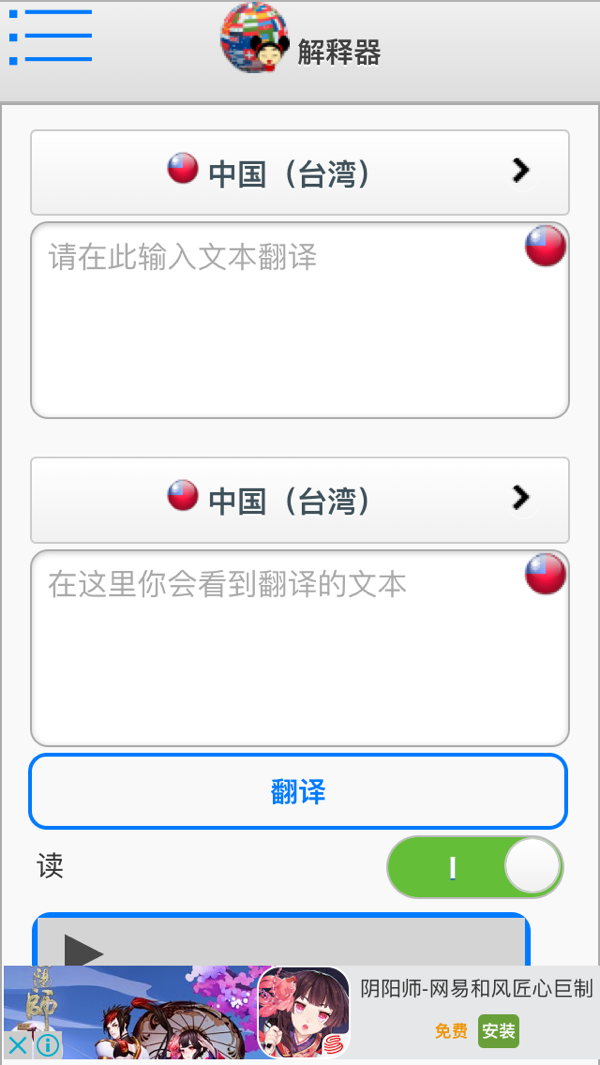Dismiss the ad banner

(17, 1046)
